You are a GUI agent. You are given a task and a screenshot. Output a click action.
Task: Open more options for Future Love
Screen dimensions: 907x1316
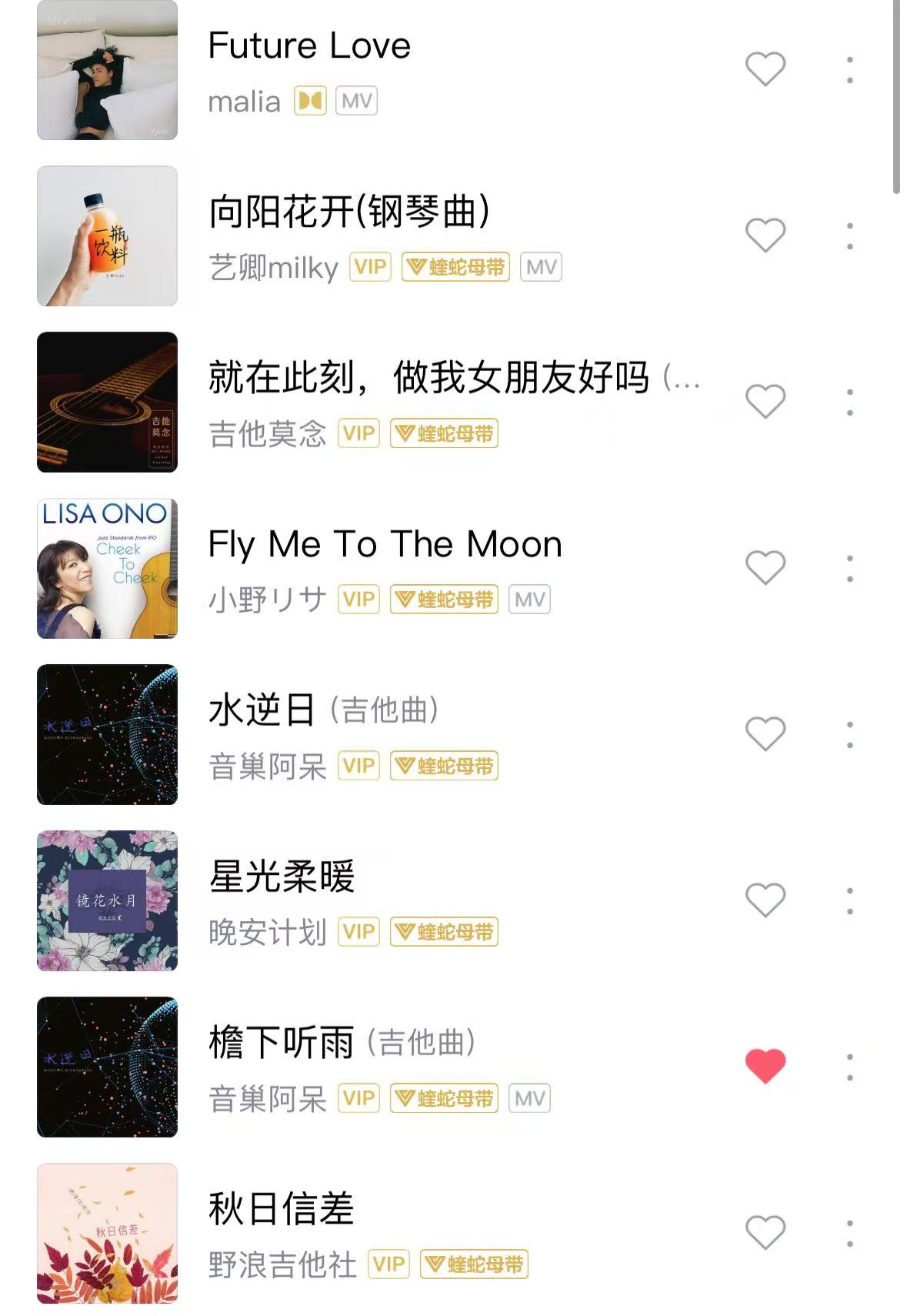(849, 70)
